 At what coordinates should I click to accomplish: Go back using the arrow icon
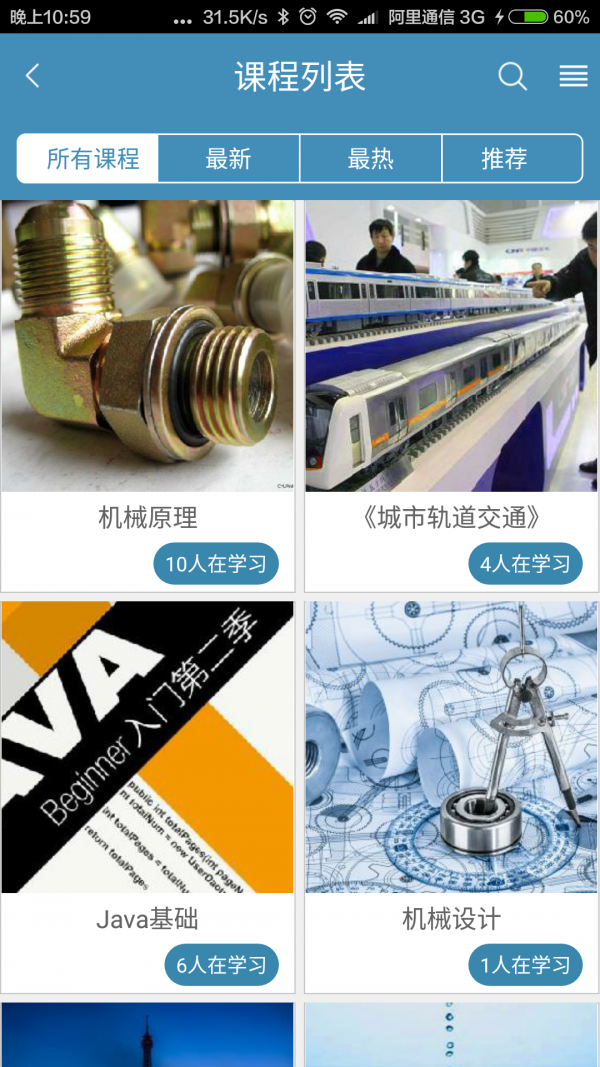[33, 76]
